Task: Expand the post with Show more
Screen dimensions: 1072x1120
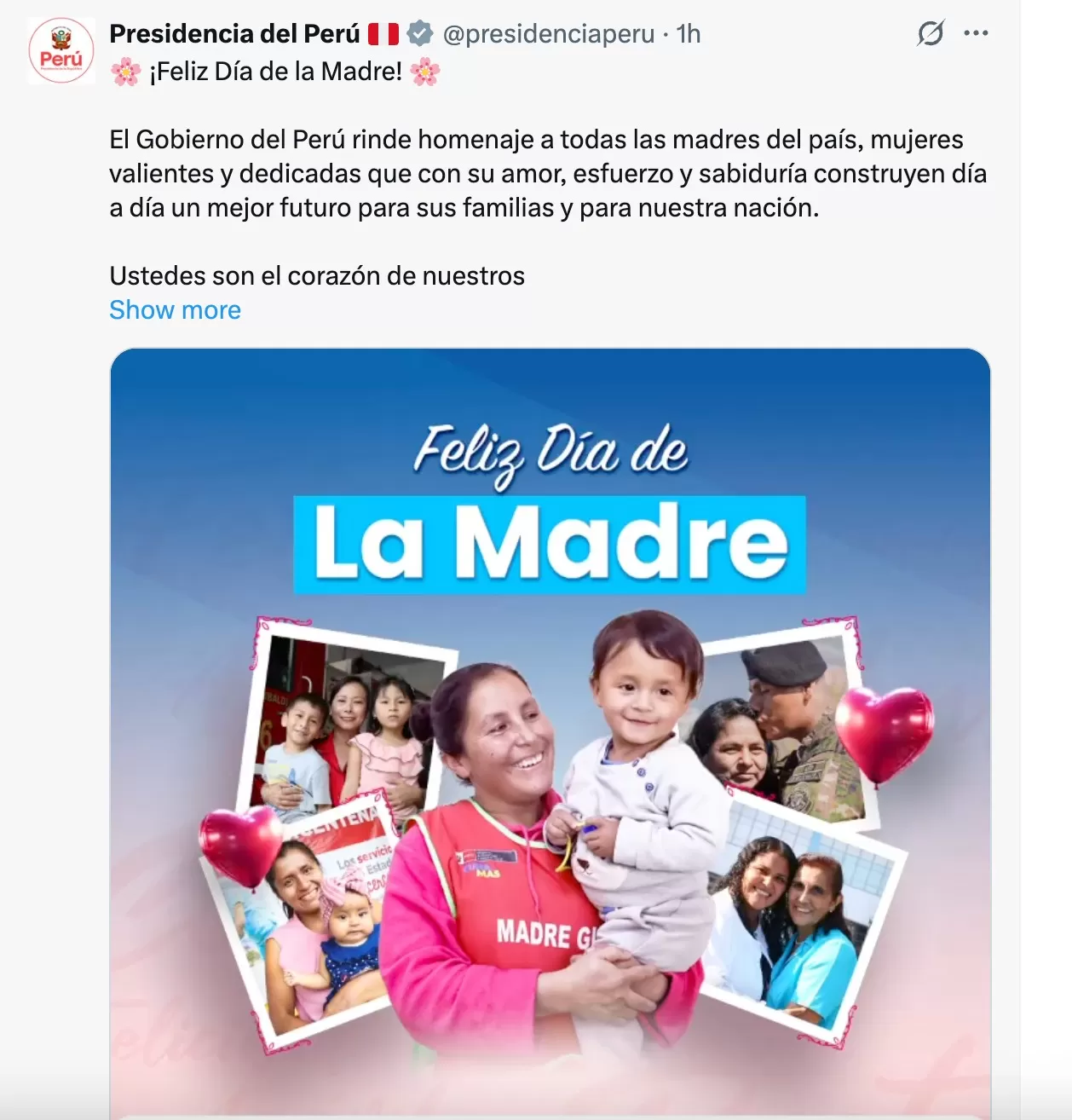Action: pos(175,310)
